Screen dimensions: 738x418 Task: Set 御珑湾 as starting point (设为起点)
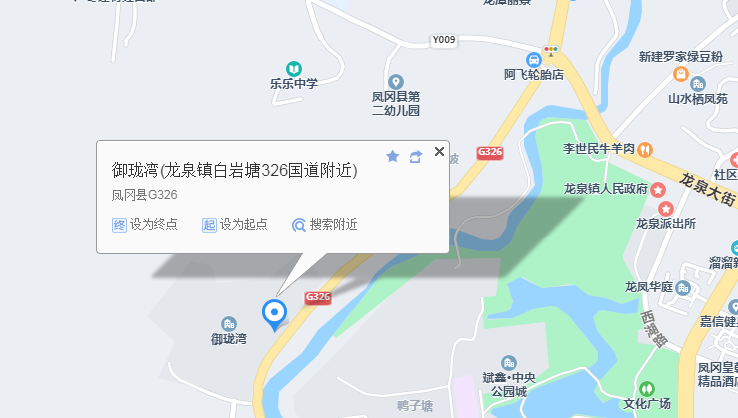(235, 225)
